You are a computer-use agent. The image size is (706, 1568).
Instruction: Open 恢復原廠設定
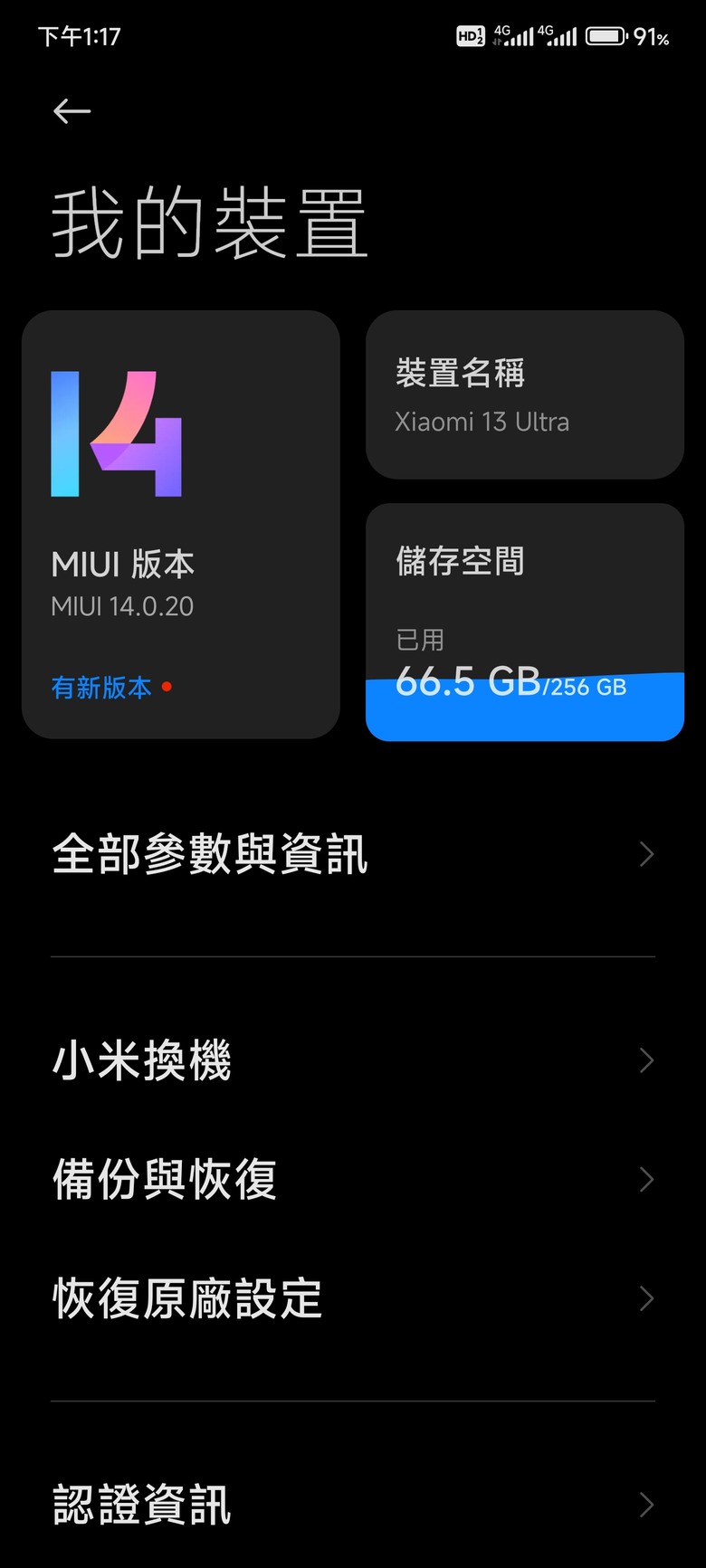click(x=353, y=1298)
